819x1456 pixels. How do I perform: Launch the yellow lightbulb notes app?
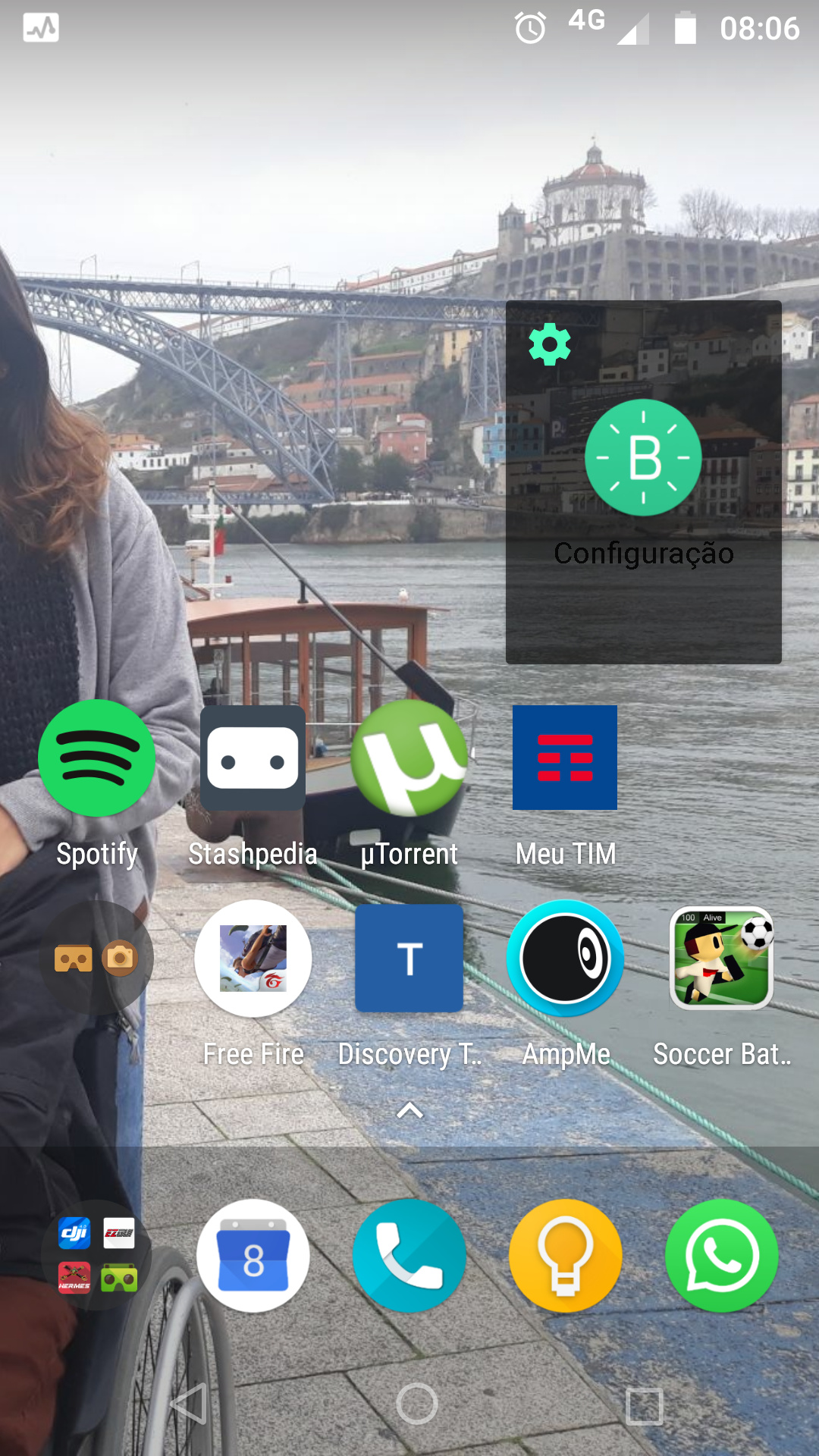[x=566, y=1256]
